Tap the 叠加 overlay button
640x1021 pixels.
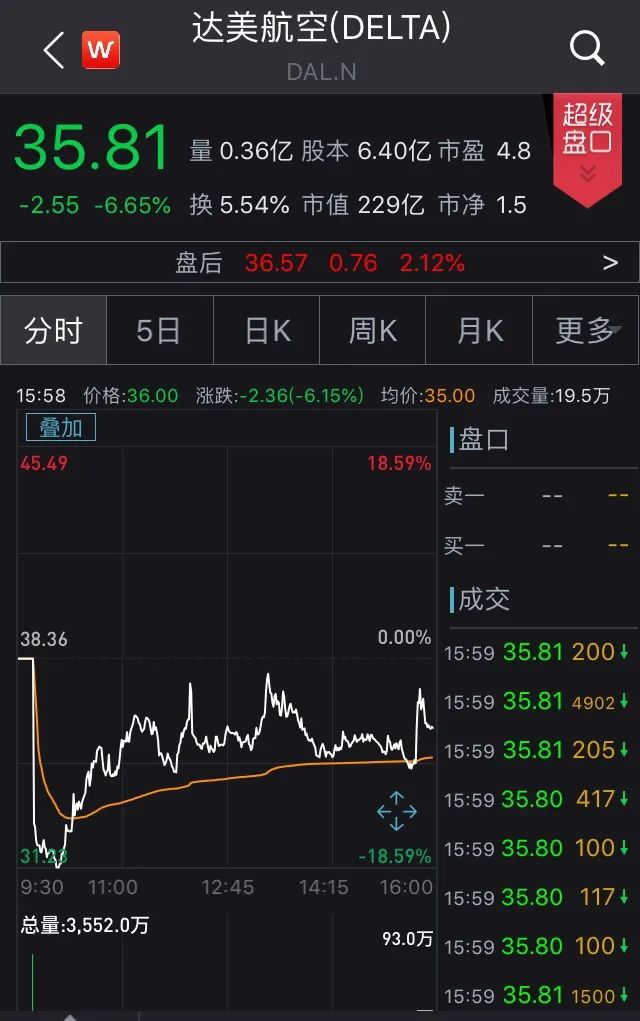pyautogui.click(x=61, y=428)
